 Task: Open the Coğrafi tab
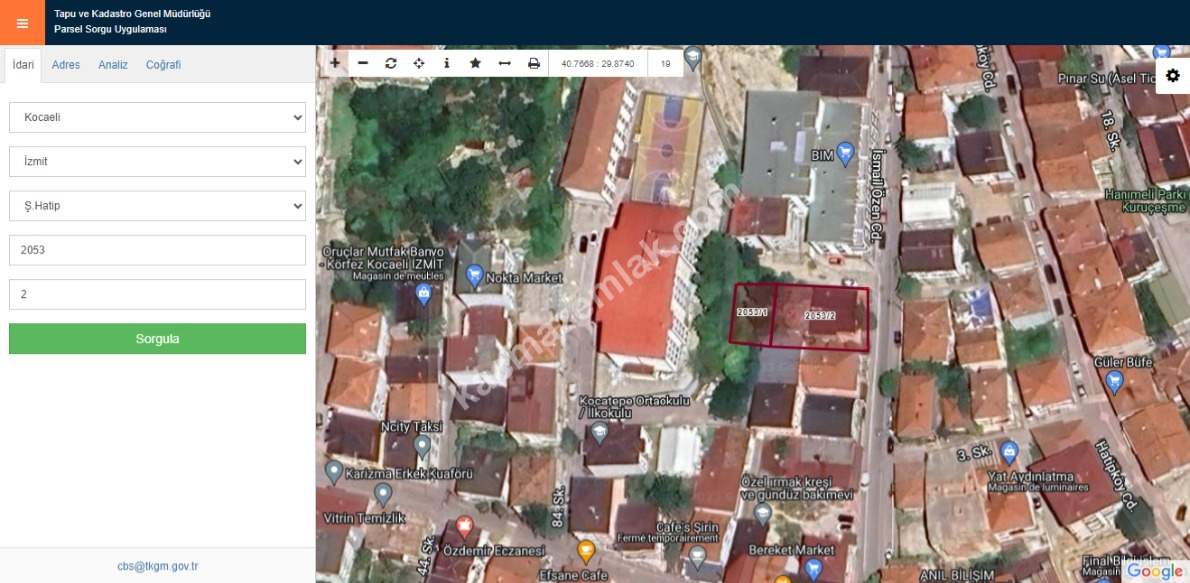(163, 65)
